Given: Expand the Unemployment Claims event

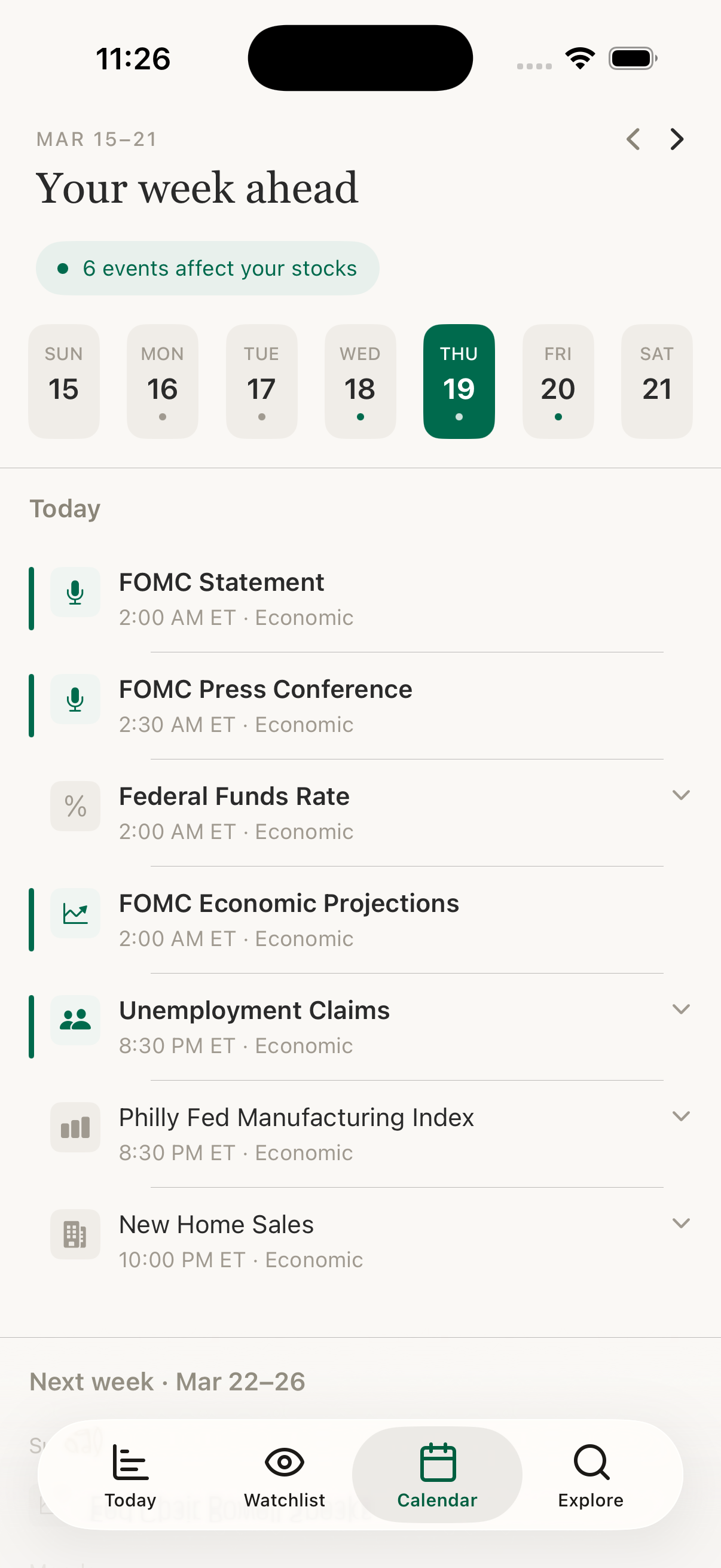Looking at the screenshot, I should (682, 1009).
